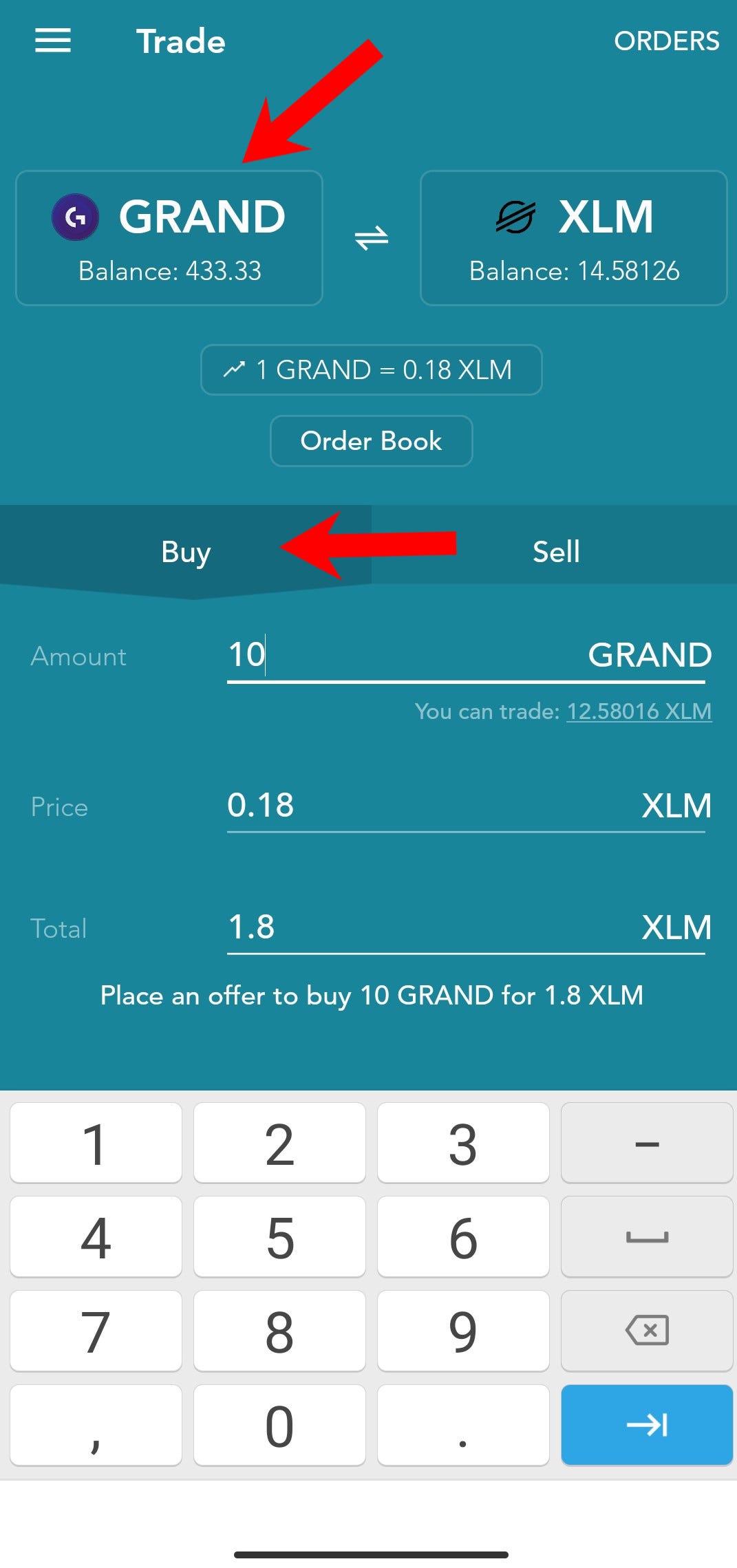Focus the Amount input field

coord(406,655)
